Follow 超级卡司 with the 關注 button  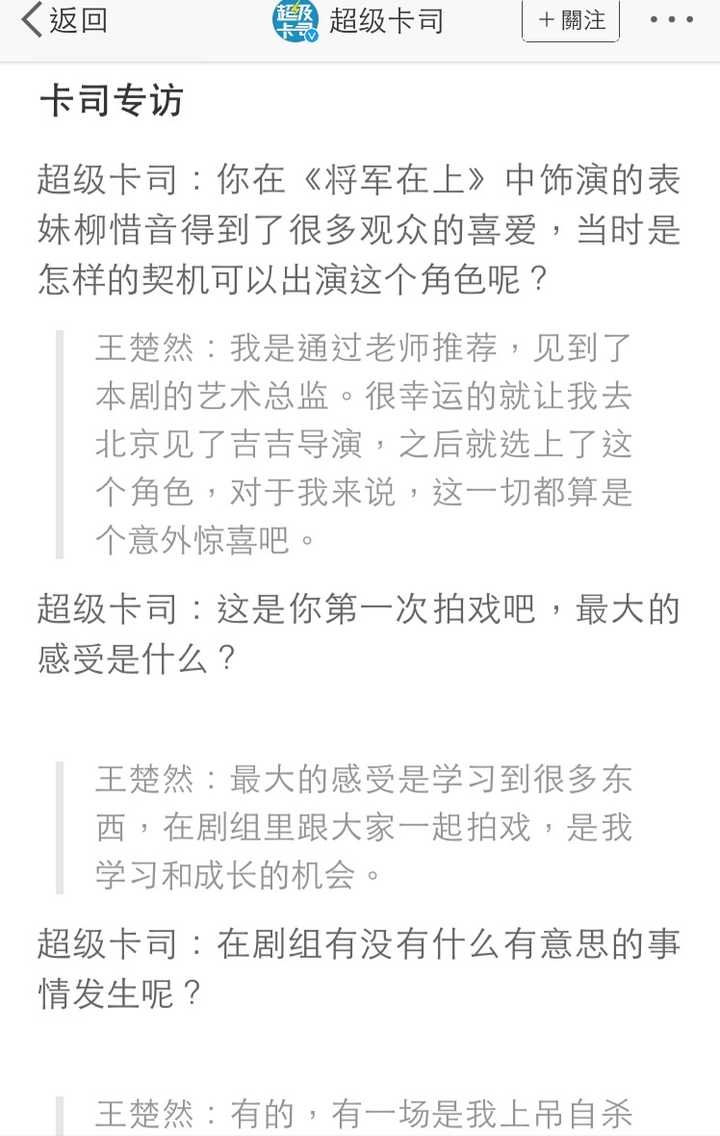tap(571, 21)
